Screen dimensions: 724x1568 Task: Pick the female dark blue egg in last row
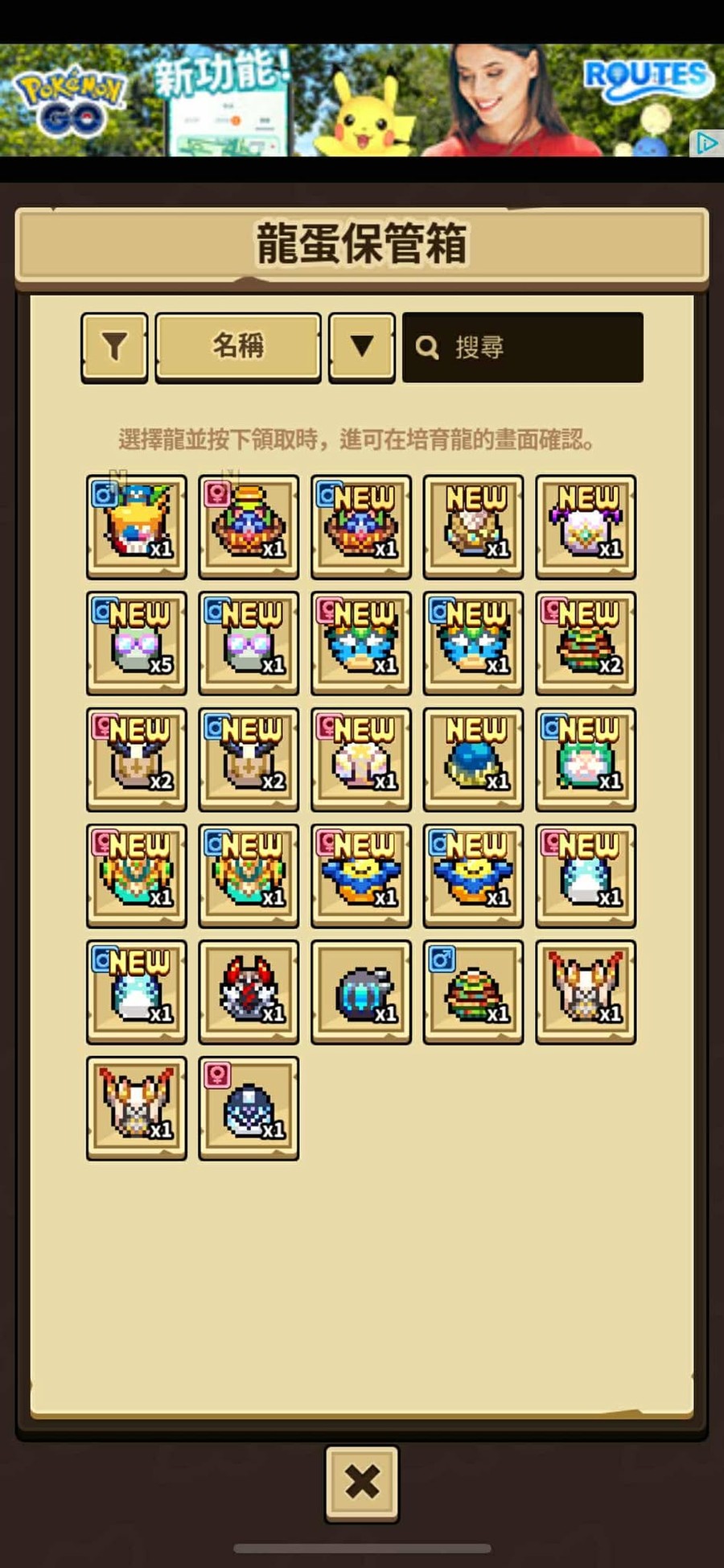tap(249, 1108)
